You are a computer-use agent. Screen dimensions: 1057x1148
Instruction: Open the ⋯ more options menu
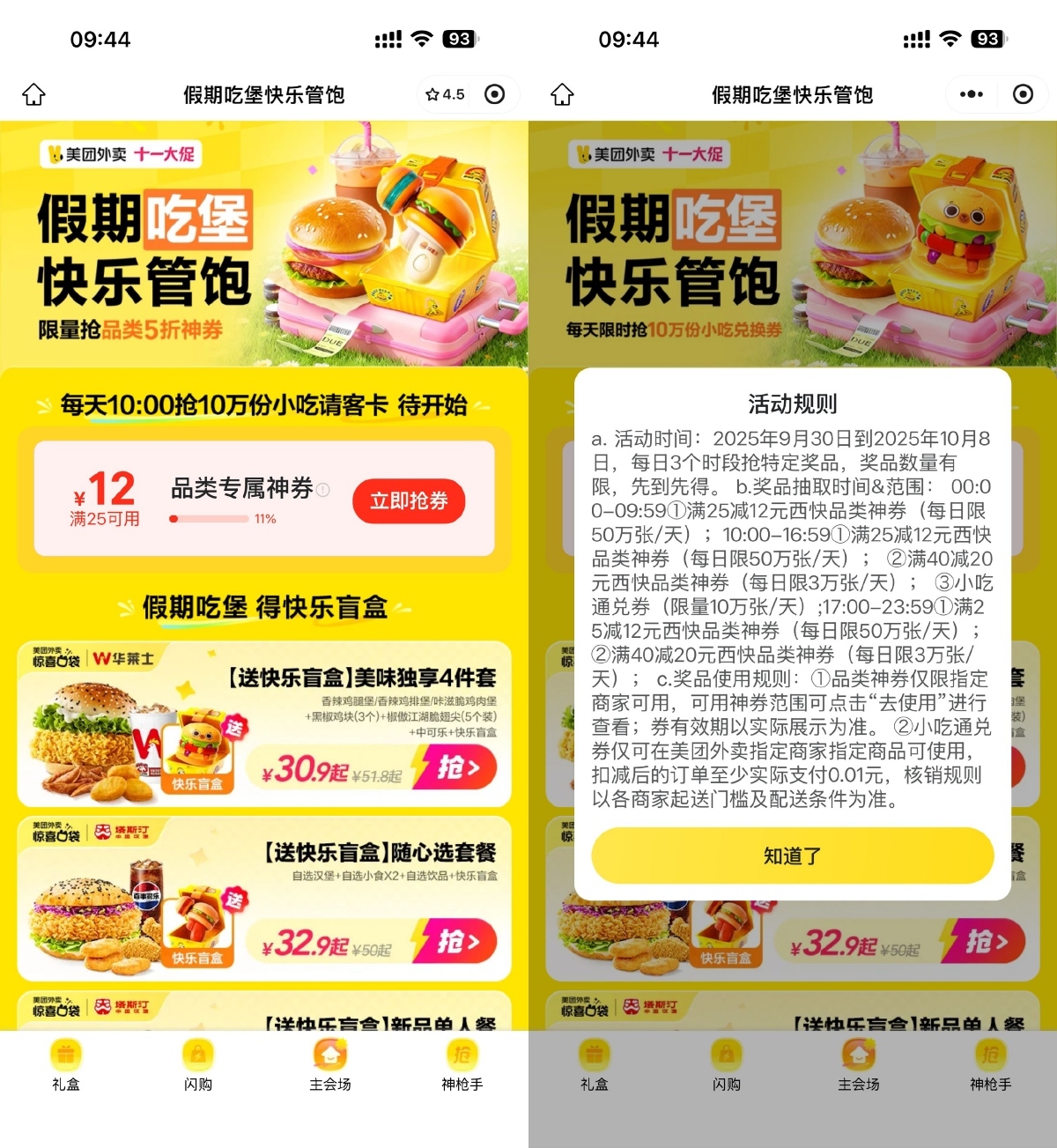tap(972, 93)
